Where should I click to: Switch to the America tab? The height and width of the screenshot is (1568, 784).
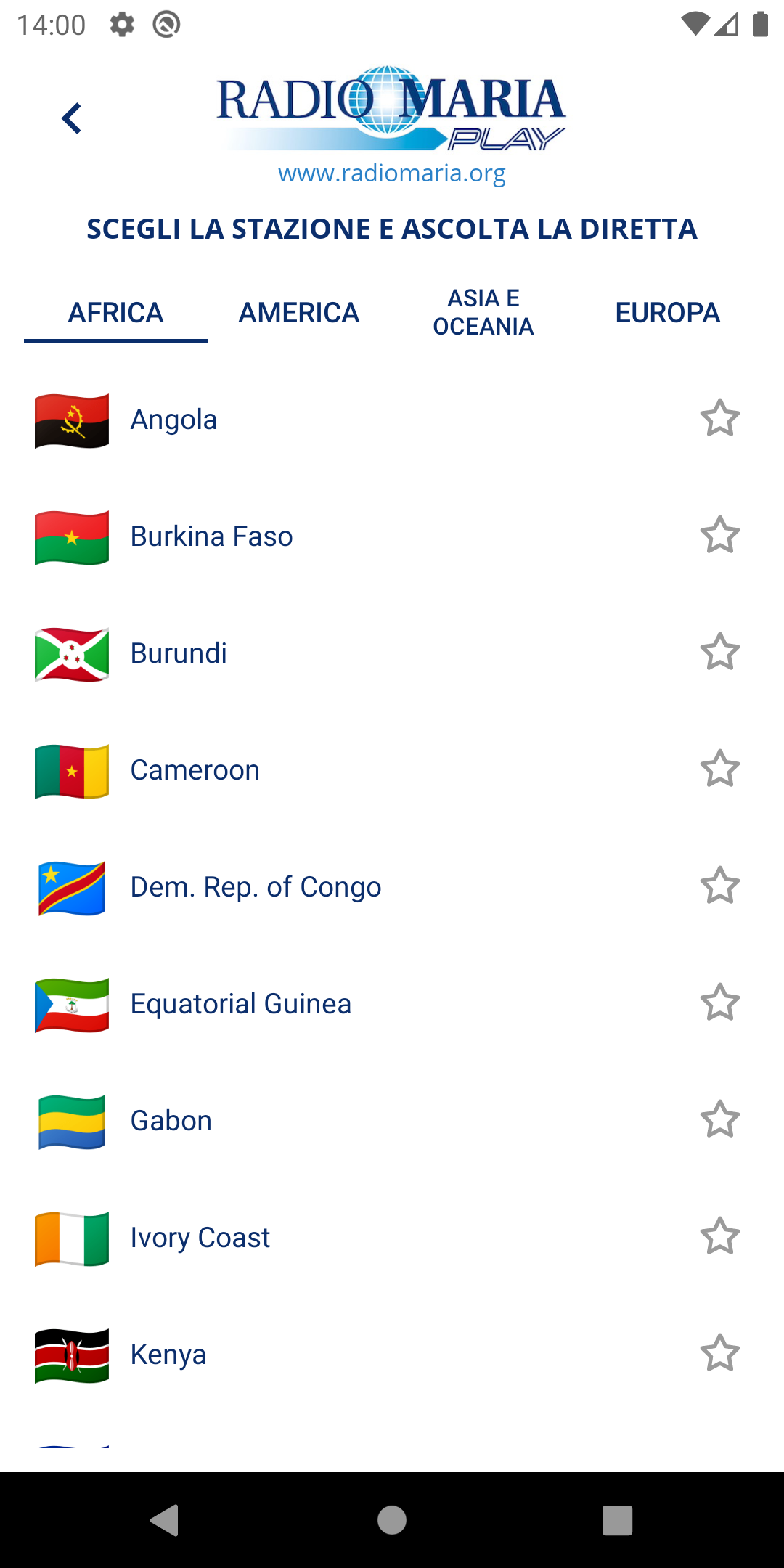(299, 313)
